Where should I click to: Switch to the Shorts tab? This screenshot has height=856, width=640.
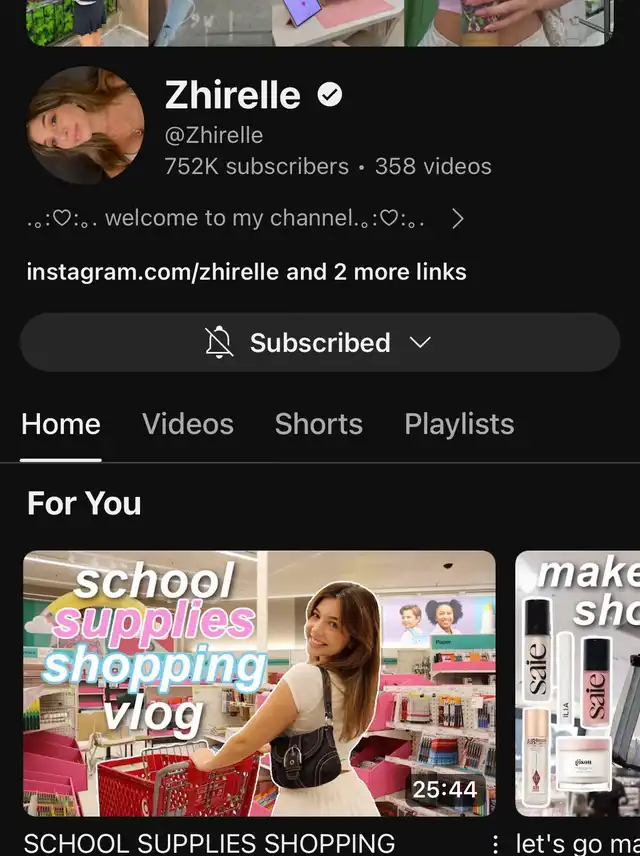click(x=319, y=424)
